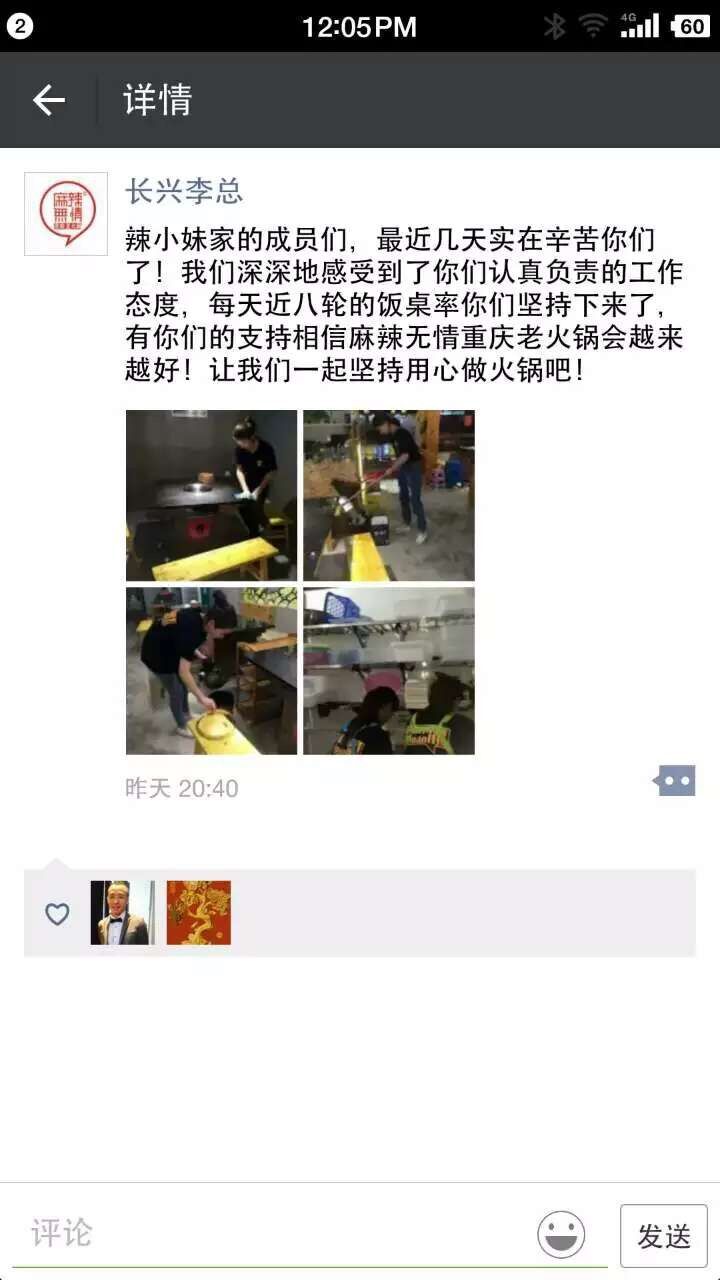Open profile of liker with red-gold avatar

point(198,913)
